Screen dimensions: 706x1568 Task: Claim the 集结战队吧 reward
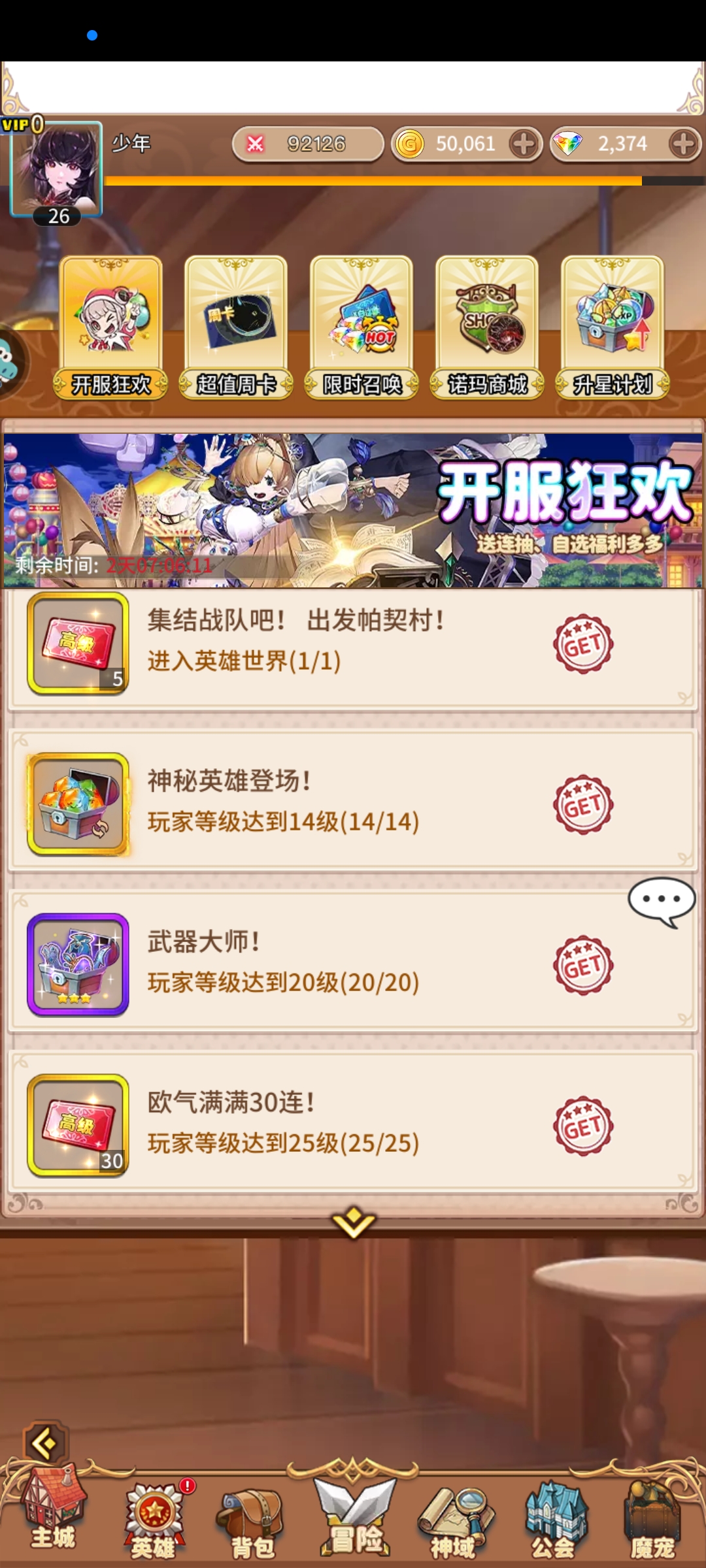(x=582, y=645)
